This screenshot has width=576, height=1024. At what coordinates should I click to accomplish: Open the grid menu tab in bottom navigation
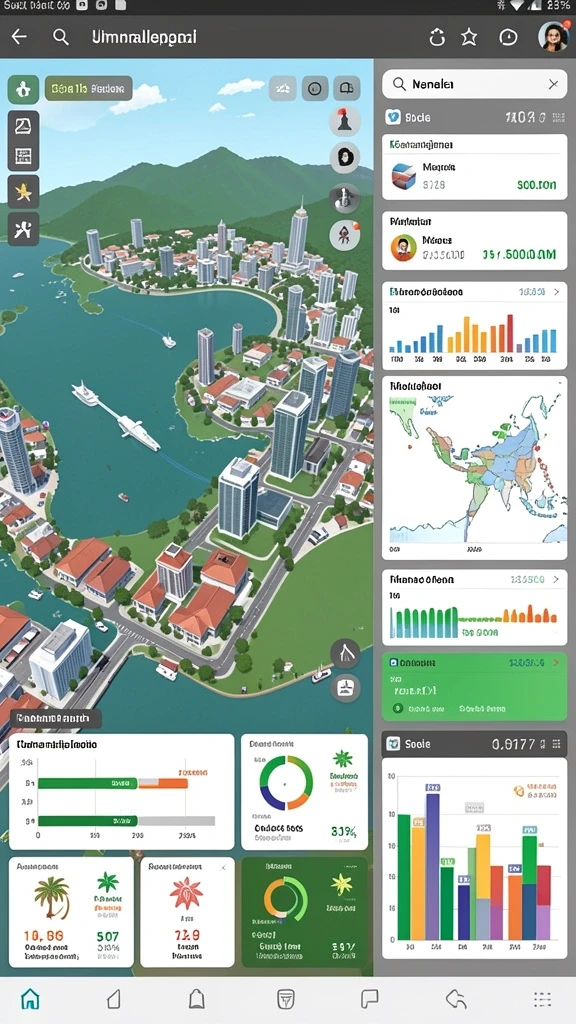point(542,999)
